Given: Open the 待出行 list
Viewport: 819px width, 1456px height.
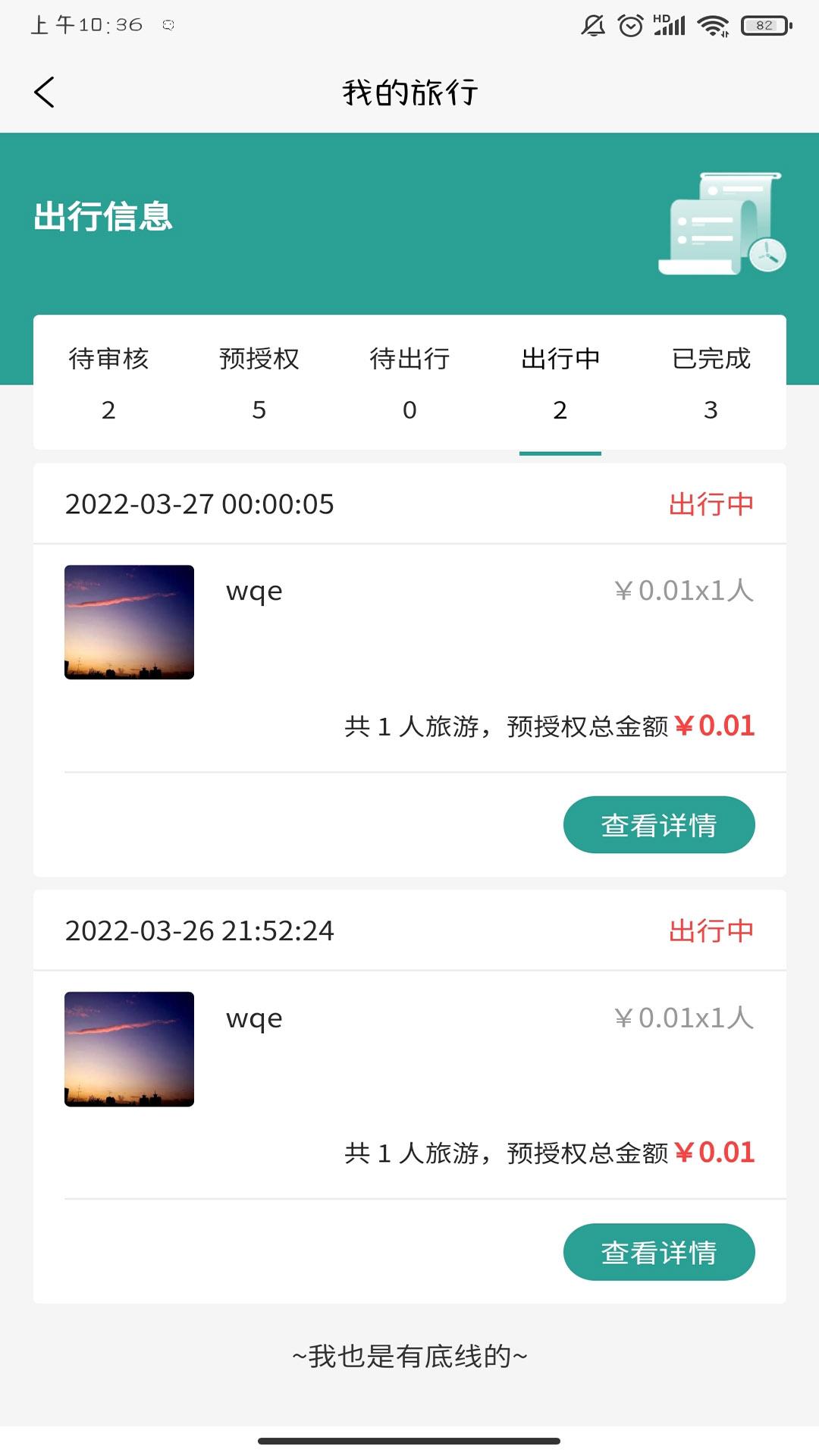Looking at the screenshot, I should point(409,383).
